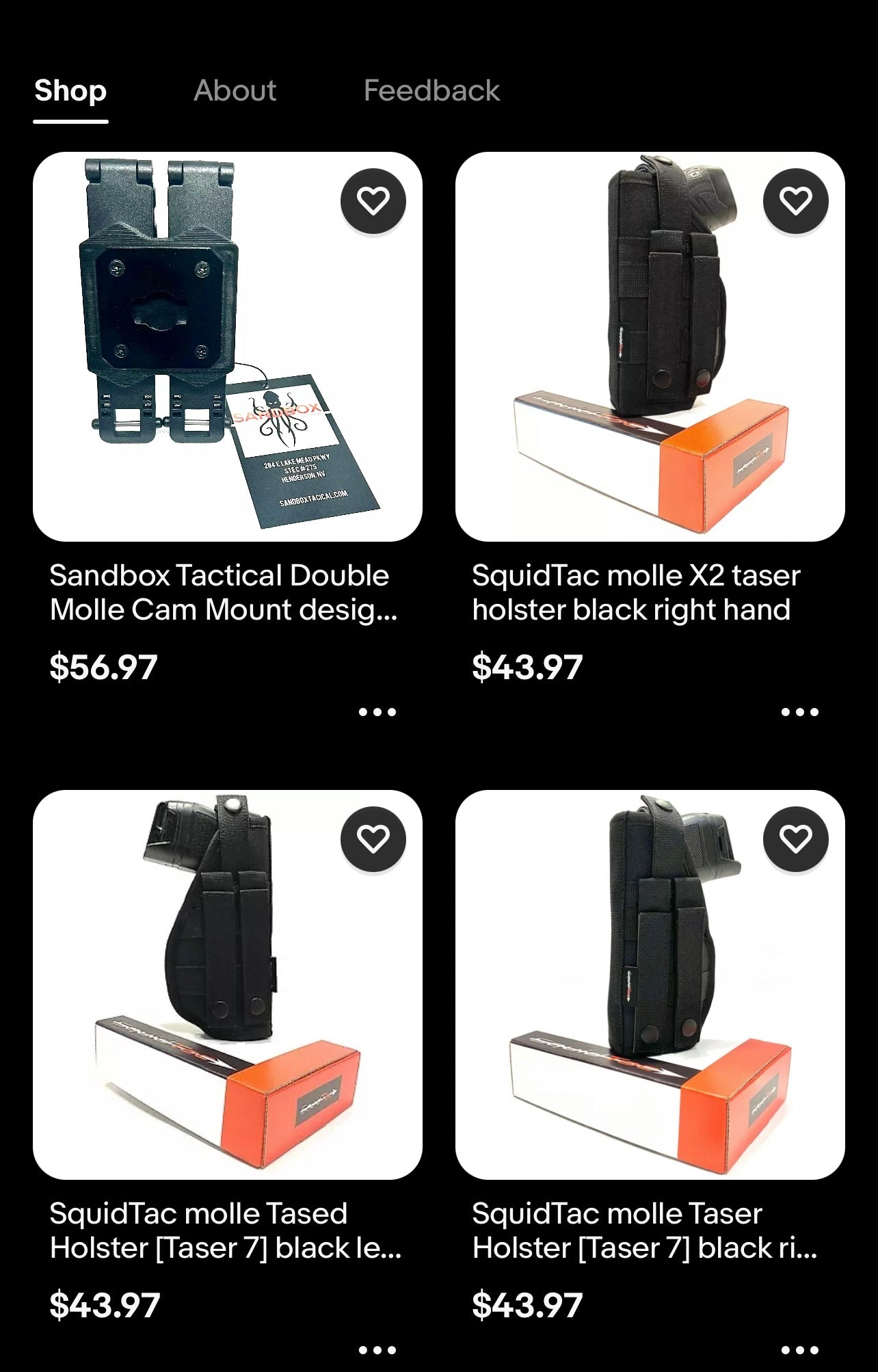The image size is (878, 1372).
Task: Open SquidTac Taser 7 black right holster listing
Action: [650, 985]
